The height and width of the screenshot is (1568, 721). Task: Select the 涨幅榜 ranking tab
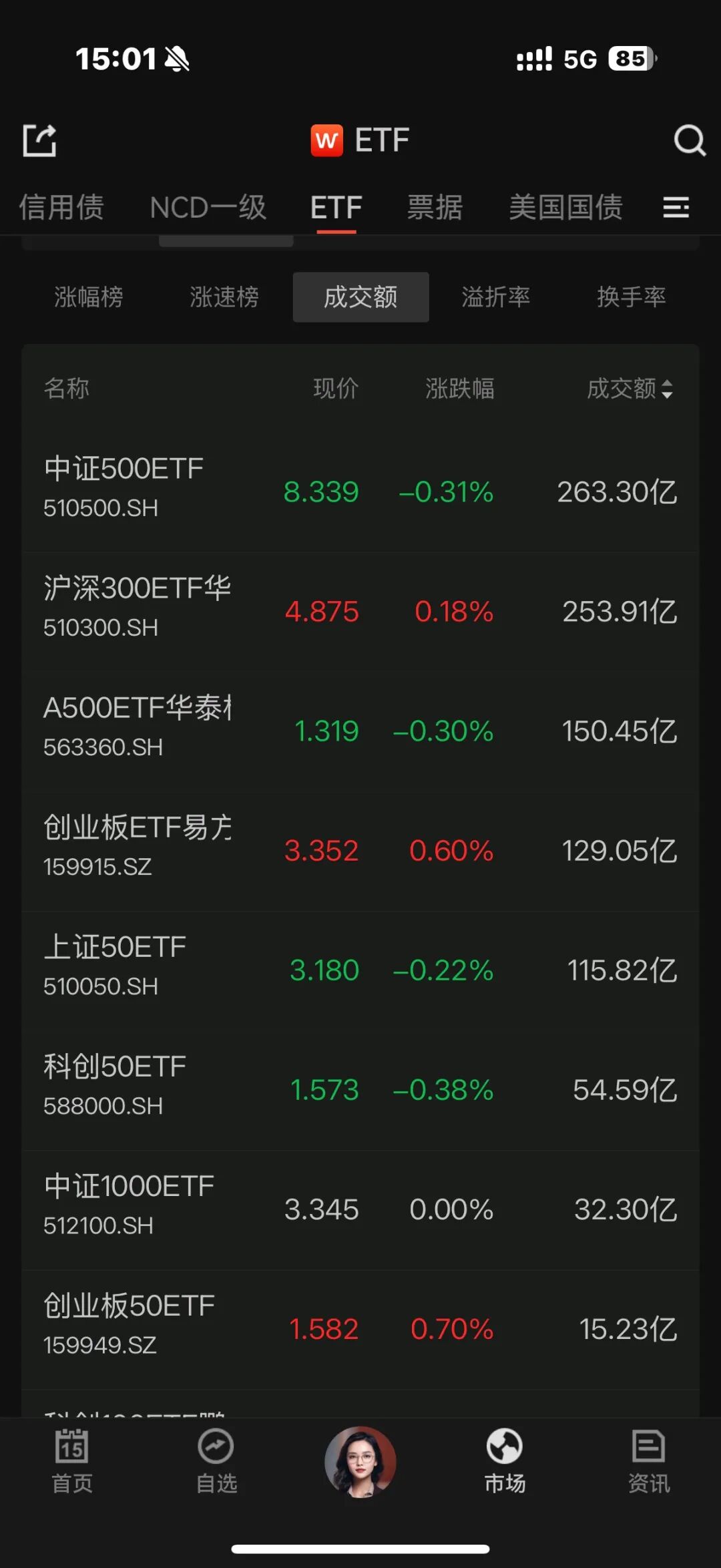pos(89,297)
